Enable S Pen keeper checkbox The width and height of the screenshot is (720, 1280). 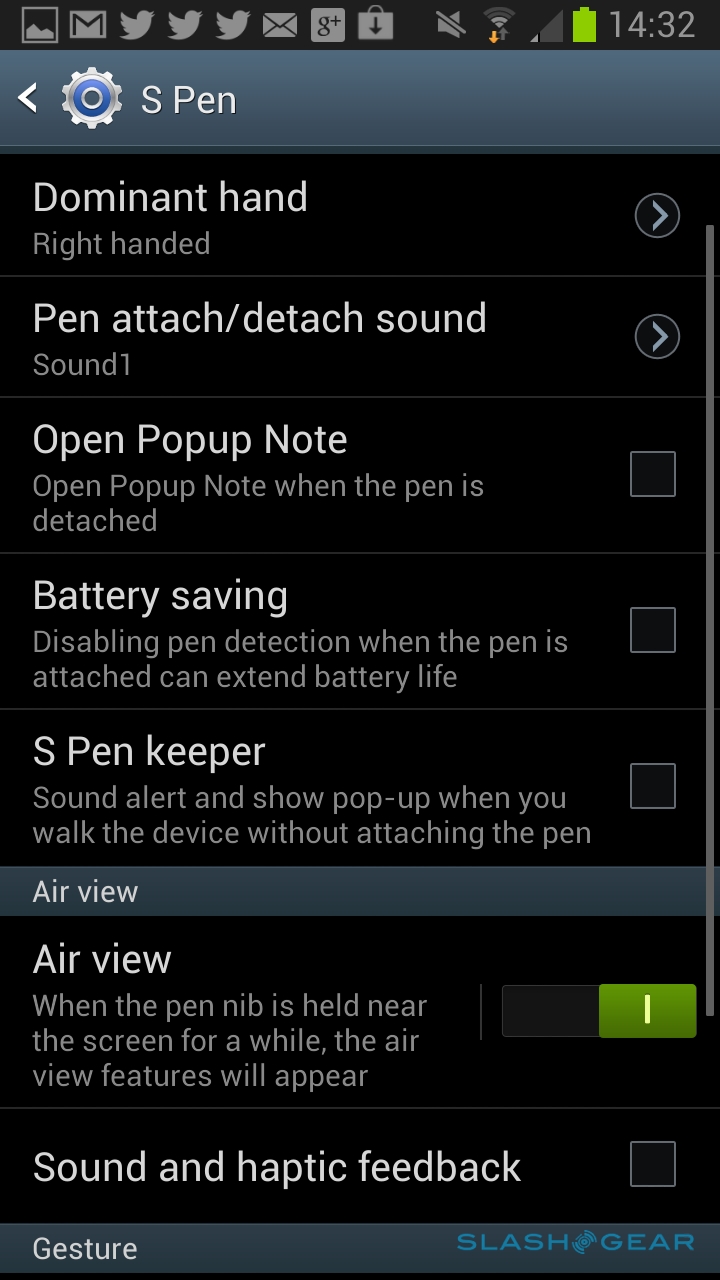pos(652,786)
